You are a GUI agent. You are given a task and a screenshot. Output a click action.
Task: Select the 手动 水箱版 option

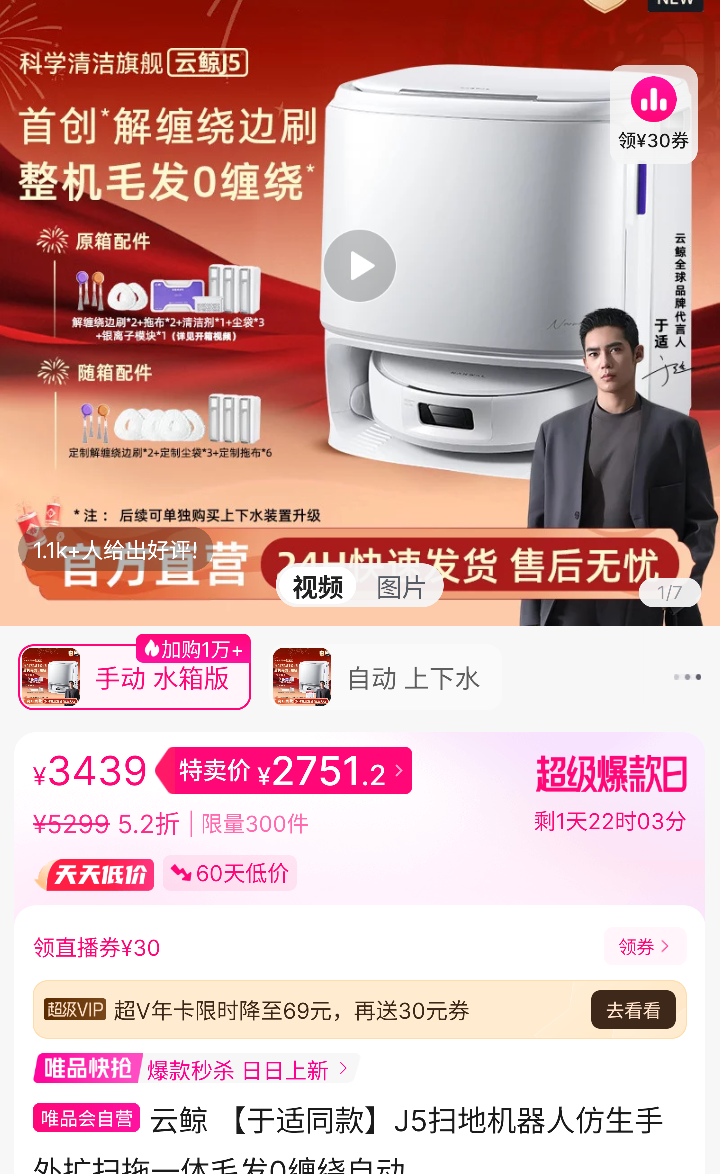point(135,678)
